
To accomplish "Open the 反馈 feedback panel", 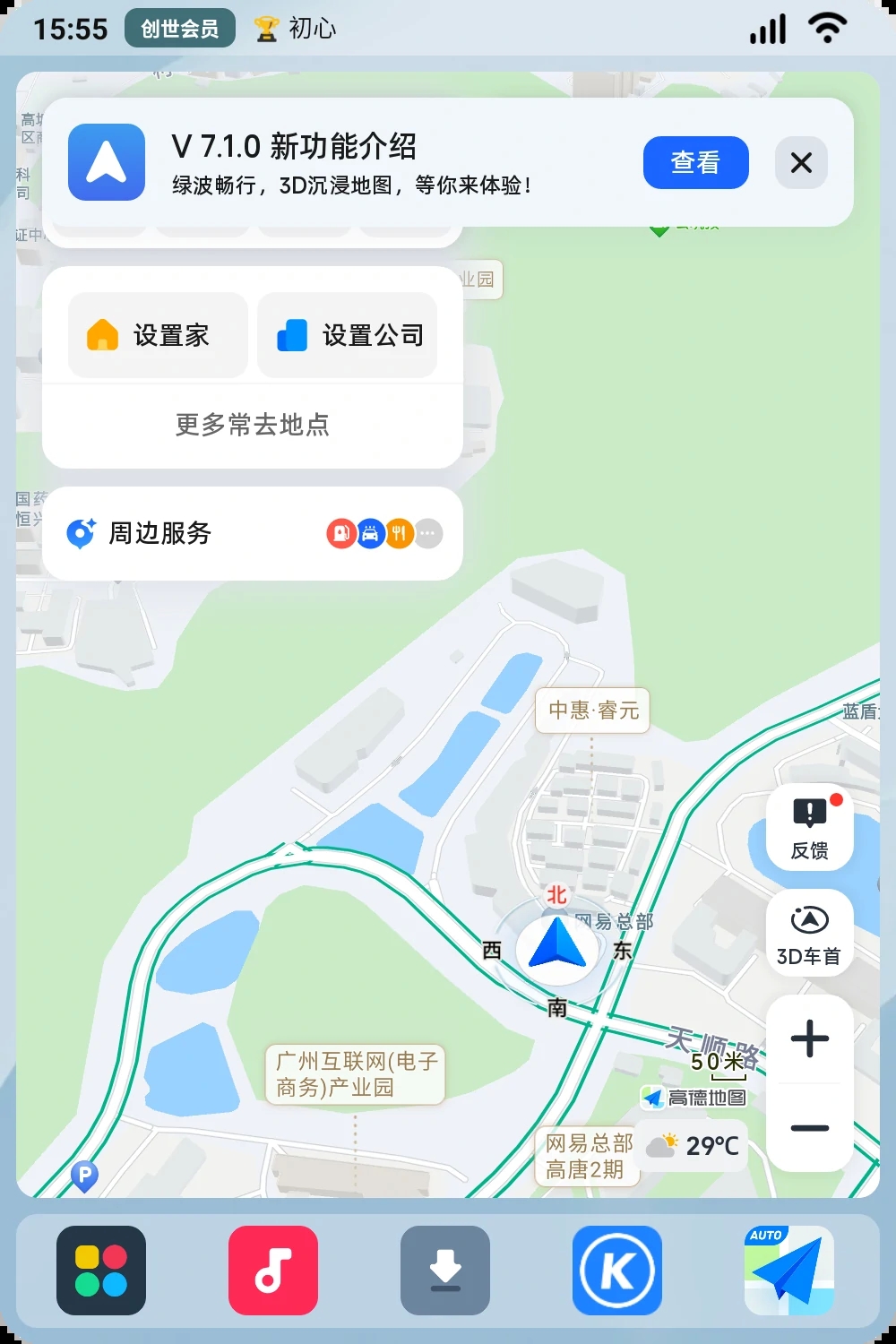I will [x=807, y=826].
